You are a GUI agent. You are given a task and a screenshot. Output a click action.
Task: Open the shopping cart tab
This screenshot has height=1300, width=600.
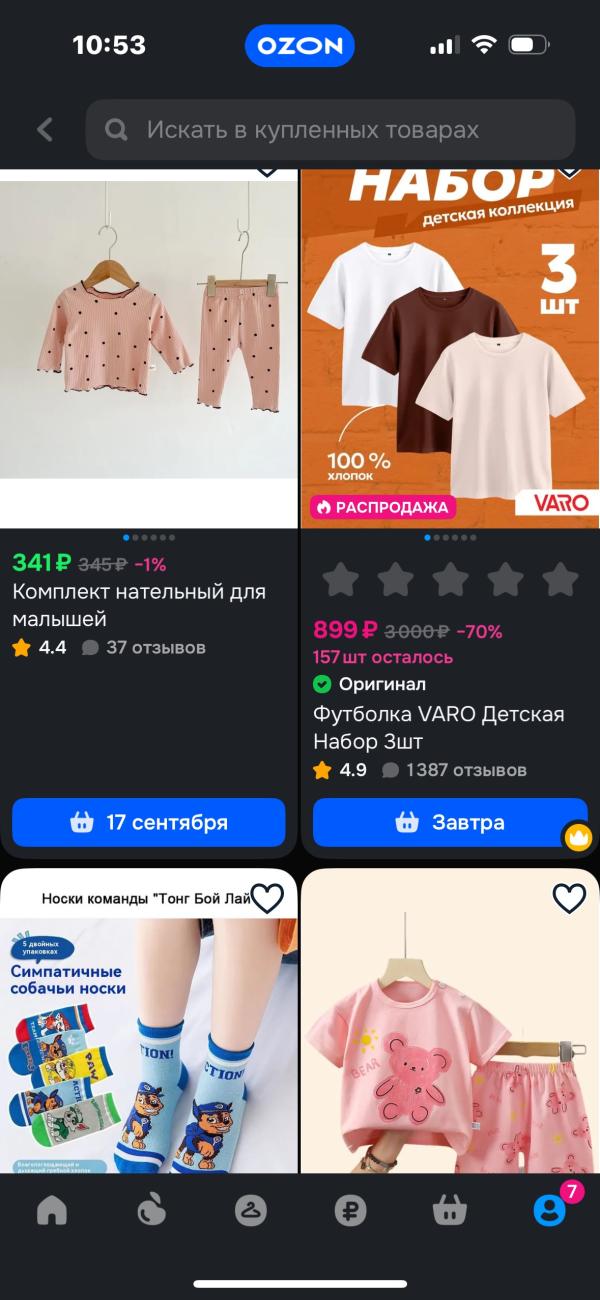[x=449, y=1211]
